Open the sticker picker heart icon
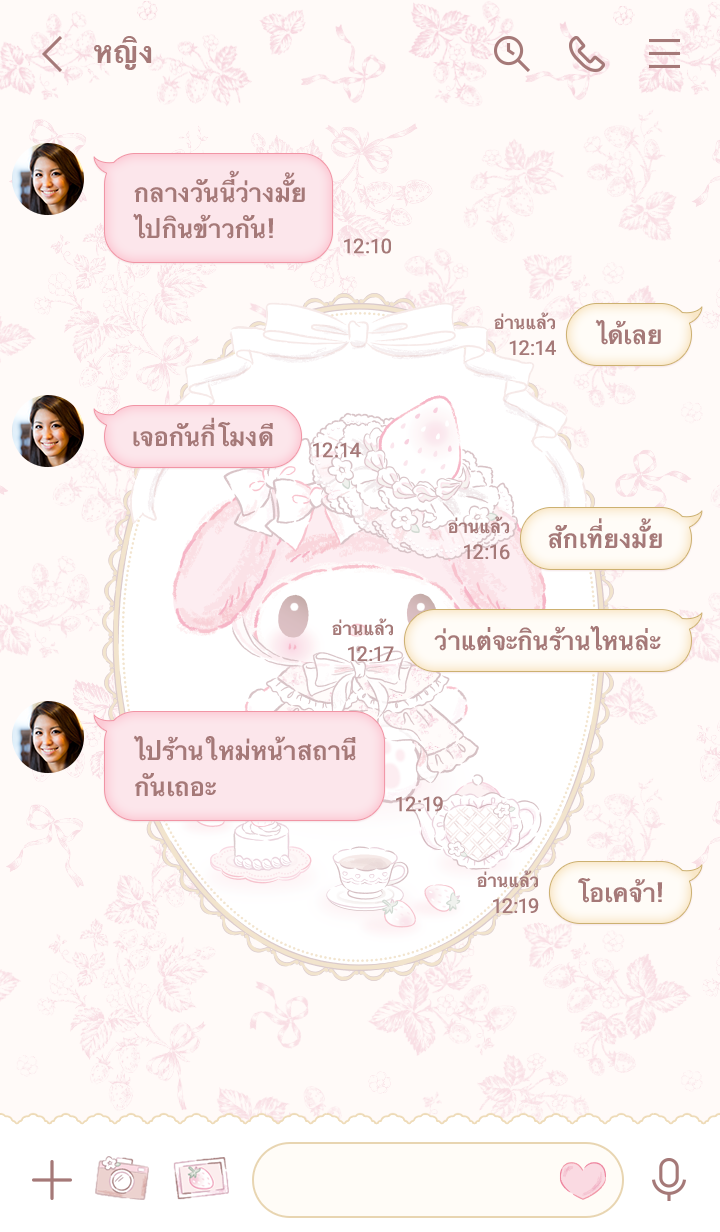Viewport: 720px width, 1232px height. point(582,1180)
